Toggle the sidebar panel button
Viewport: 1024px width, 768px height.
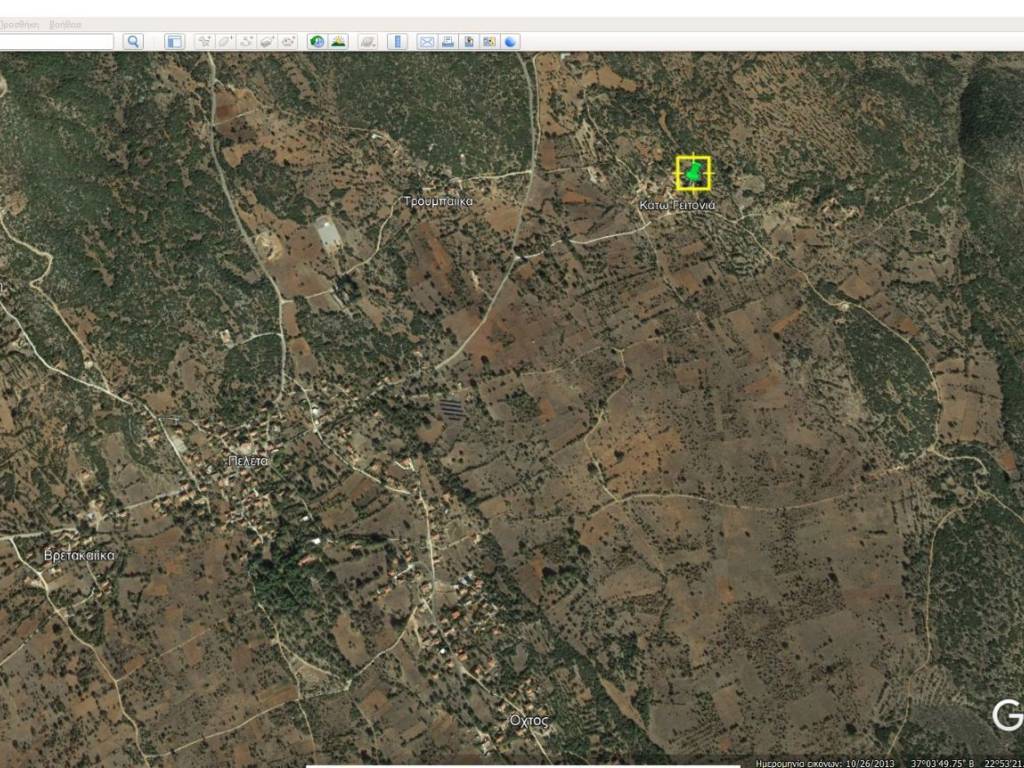point(174,41)
